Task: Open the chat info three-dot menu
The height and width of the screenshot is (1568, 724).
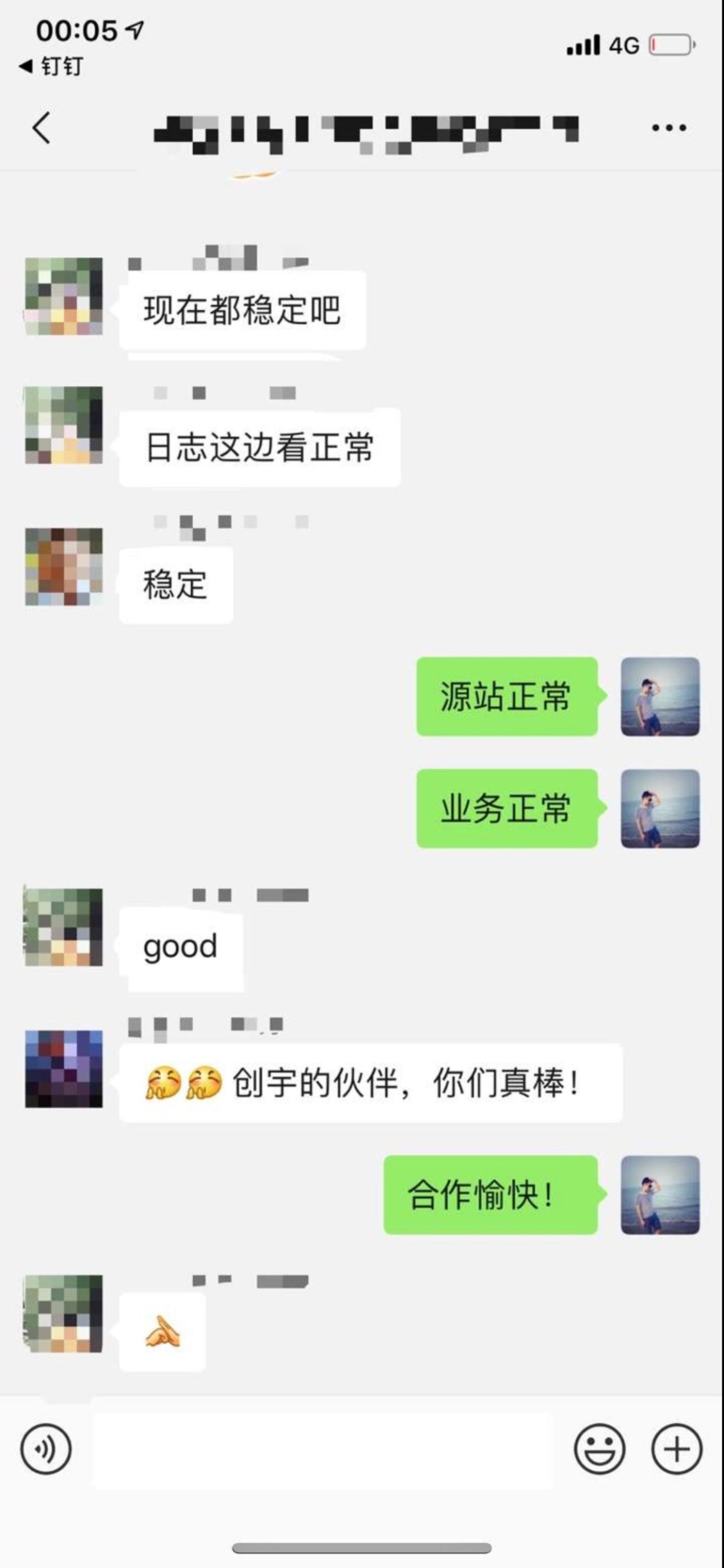Action: point(669,128)
